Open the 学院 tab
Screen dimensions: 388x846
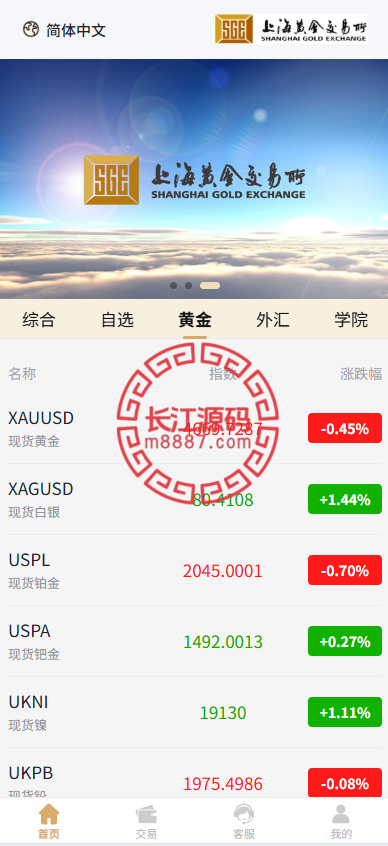click(350, 320)
